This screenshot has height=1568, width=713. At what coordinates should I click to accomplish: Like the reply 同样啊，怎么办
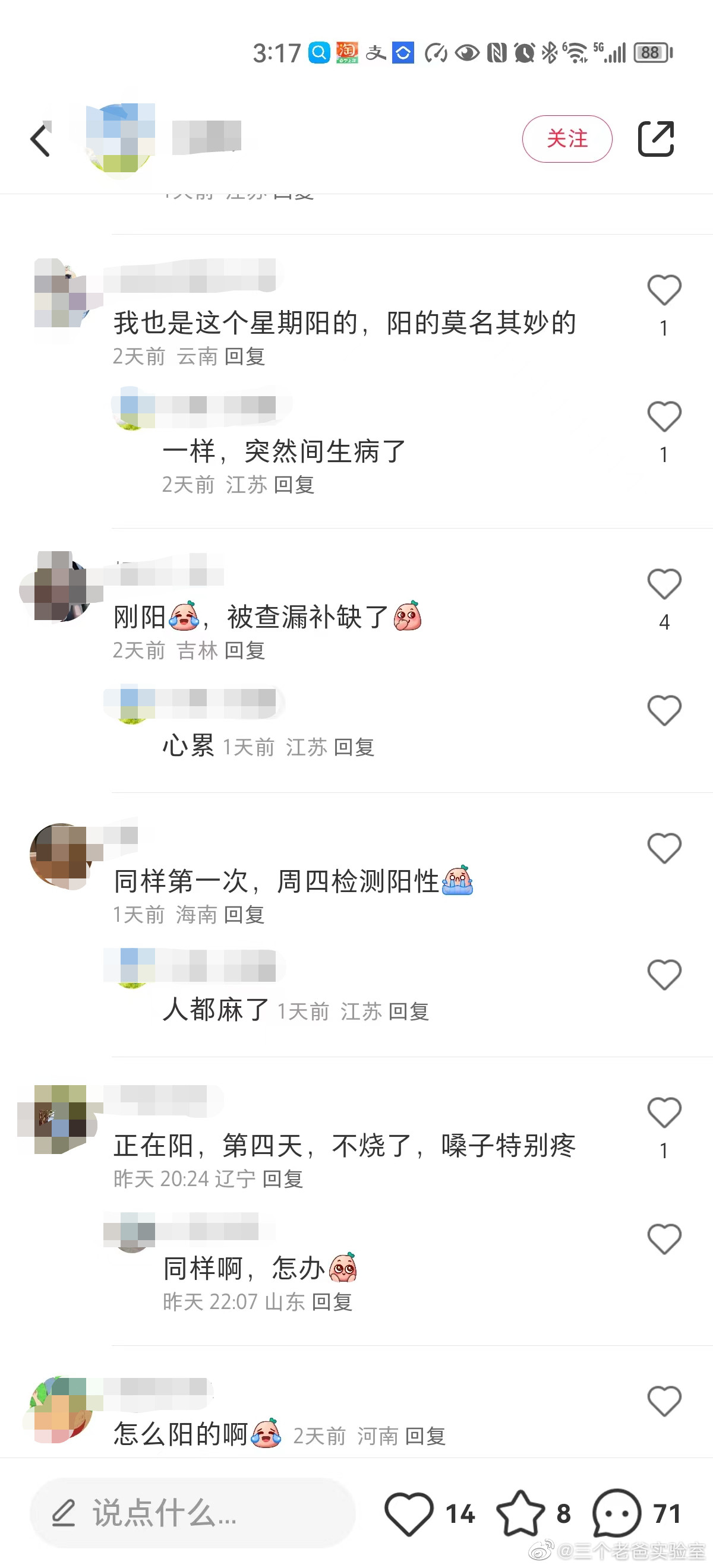tap(664, 1240)
